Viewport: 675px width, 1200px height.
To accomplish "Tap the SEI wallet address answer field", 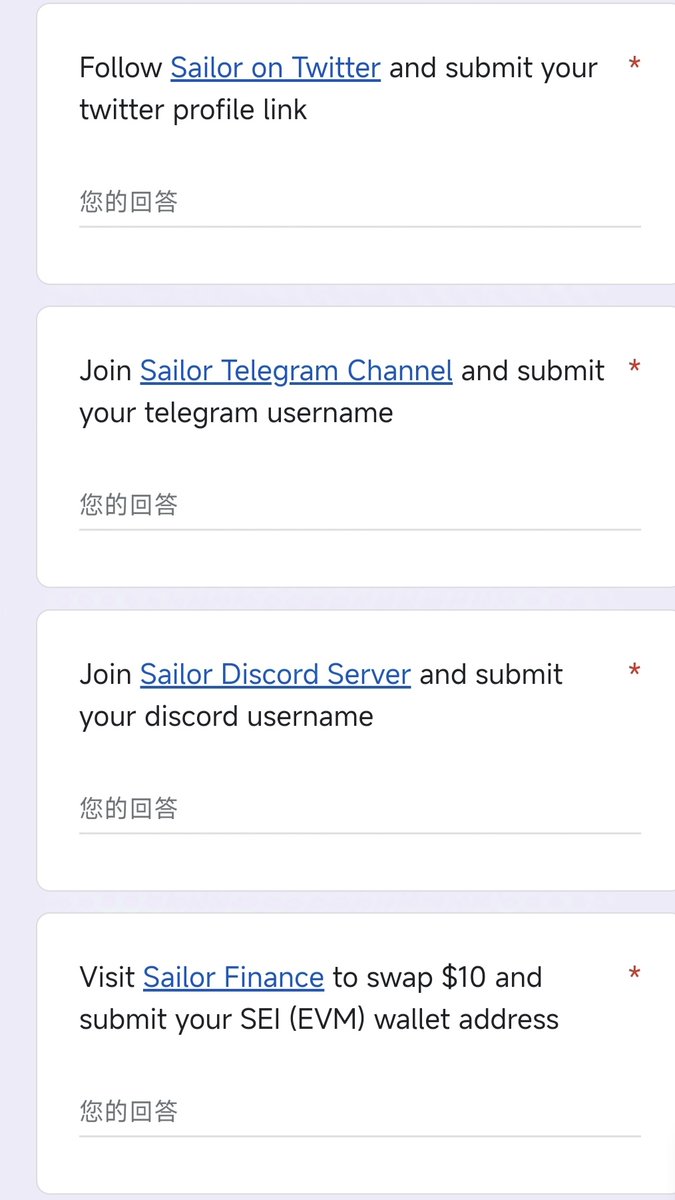I will 360,1112.
